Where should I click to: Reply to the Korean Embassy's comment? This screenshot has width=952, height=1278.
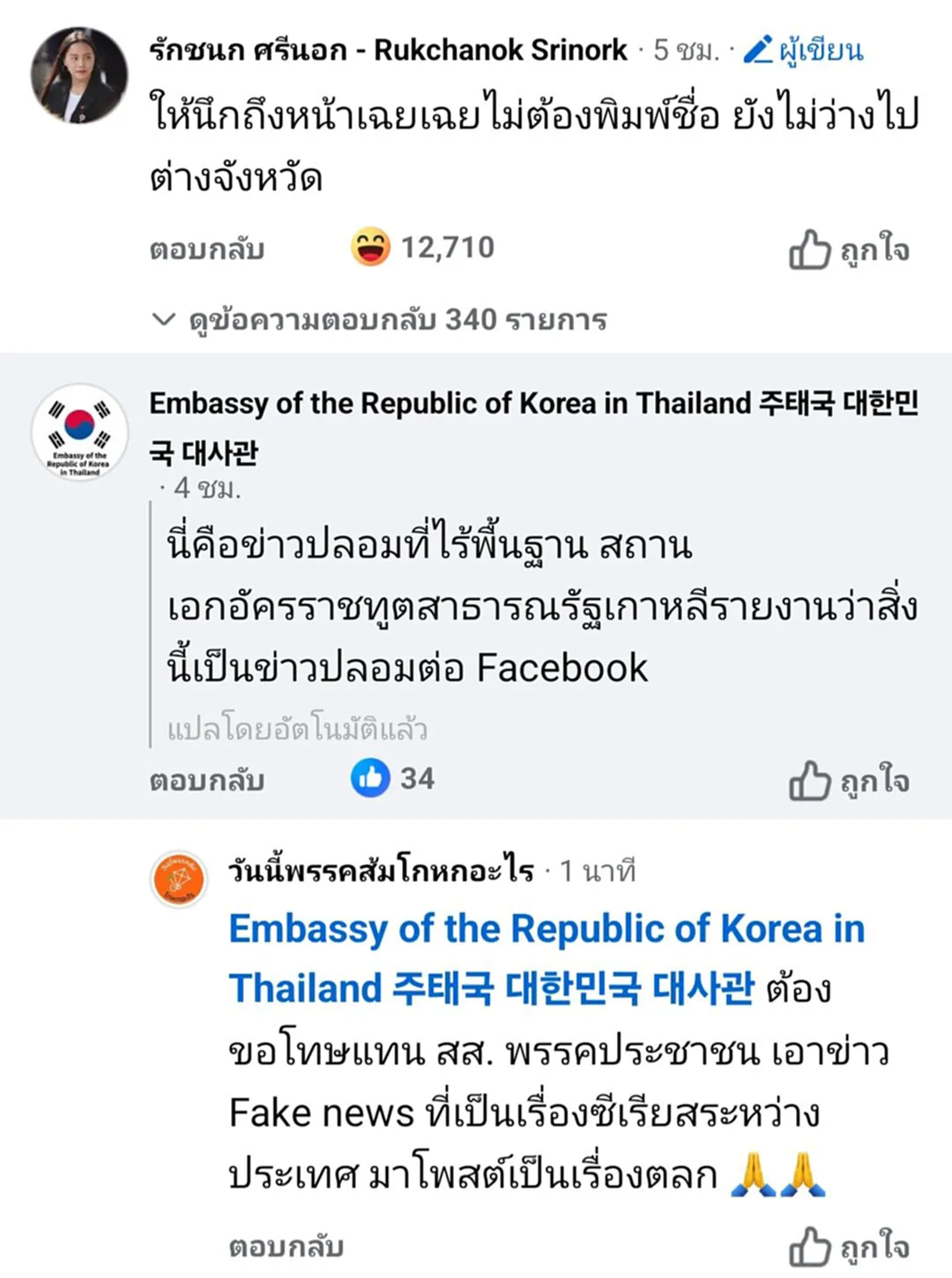coord(207,781)
